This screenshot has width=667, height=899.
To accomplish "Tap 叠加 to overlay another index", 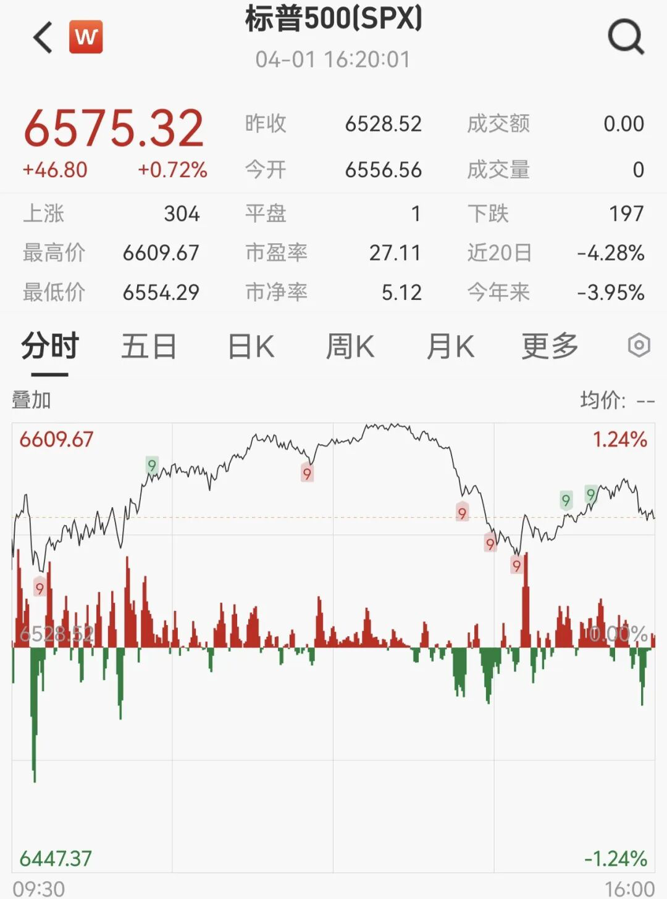I will [31, 401].
